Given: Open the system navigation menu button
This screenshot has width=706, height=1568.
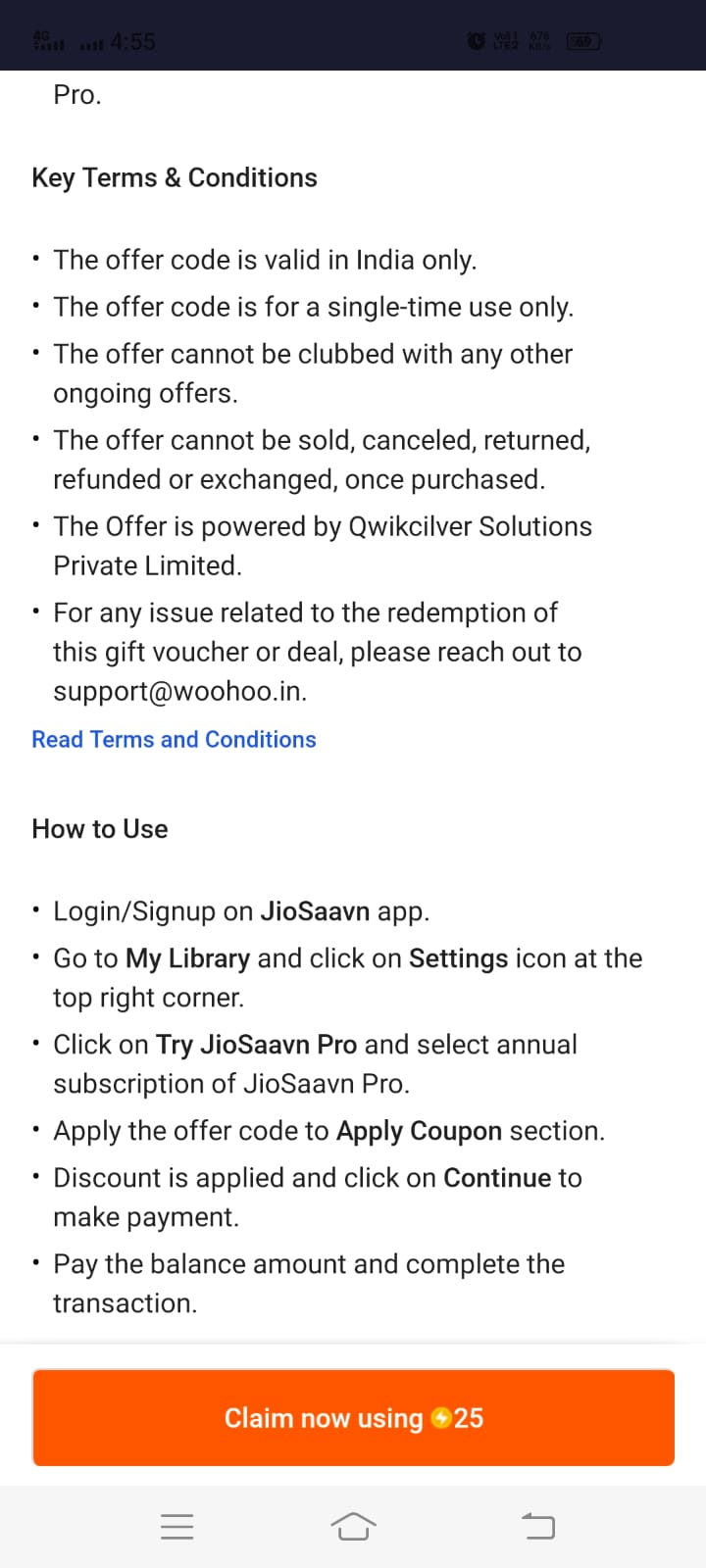Looking at the screenshot, I should (x=176, y=1526).
